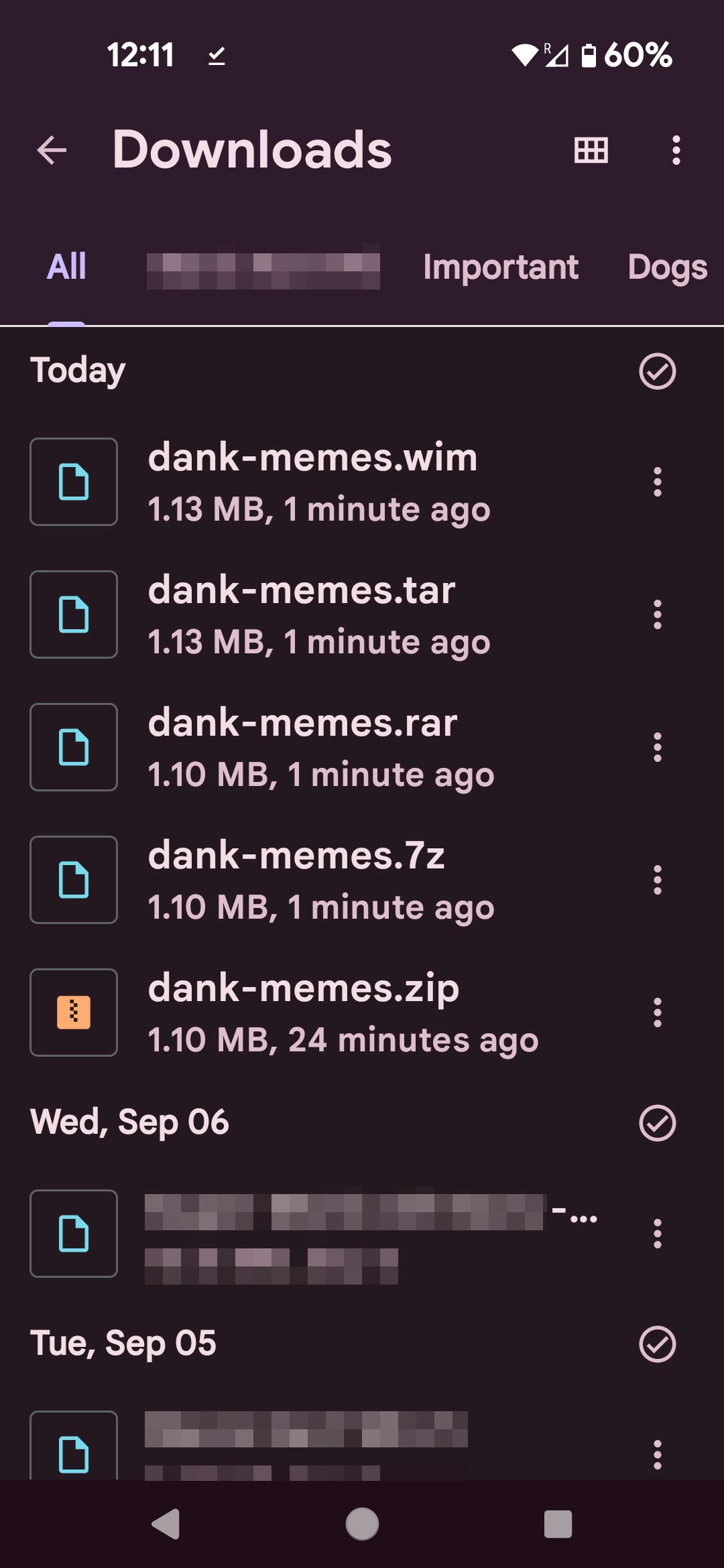Switch to the Dogs tab

pos(666,267)
